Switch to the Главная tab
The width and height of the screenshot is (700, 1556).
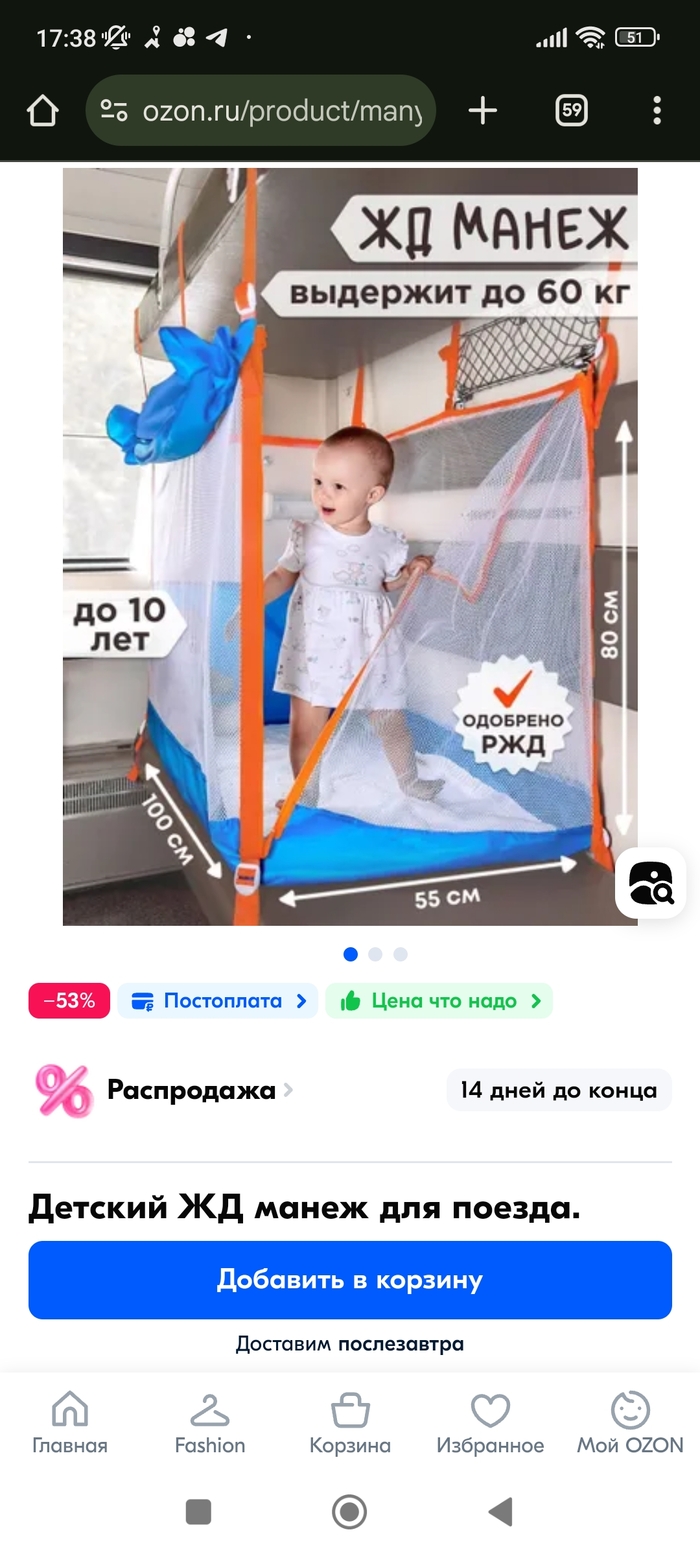(70, 1424)
